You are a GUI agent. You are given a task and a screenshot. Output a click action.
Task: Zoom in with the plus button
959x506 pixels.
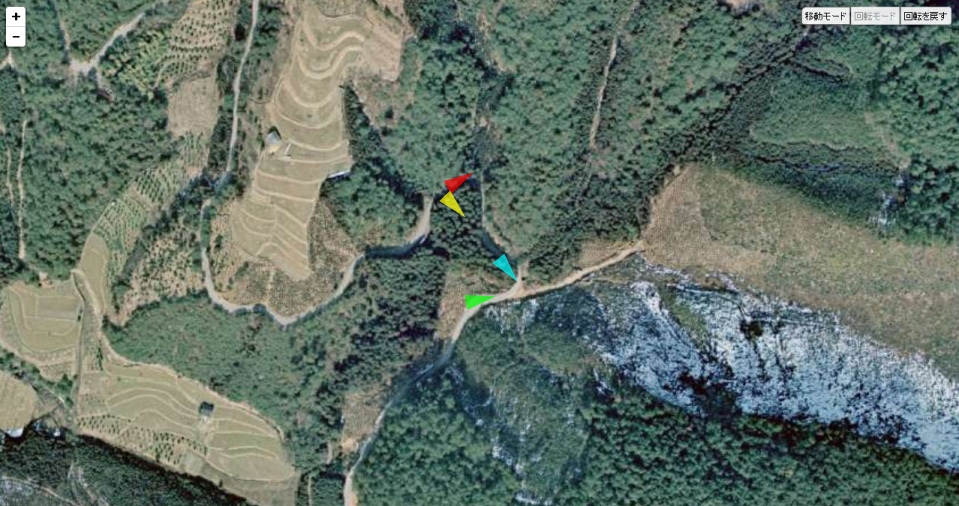pyautogui.click(x=15, y=16)
